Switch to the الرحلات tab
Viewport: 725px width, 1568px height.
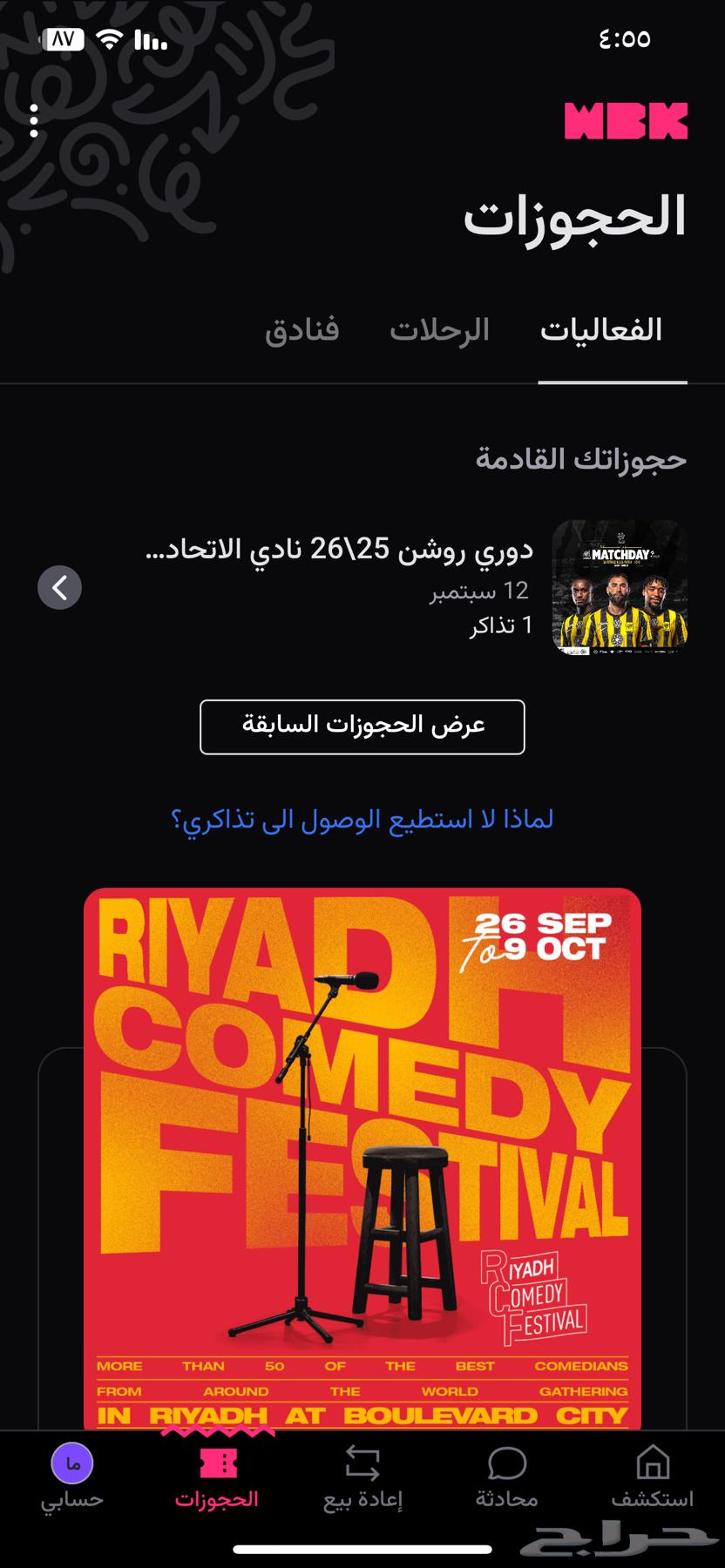coord(443,329)
